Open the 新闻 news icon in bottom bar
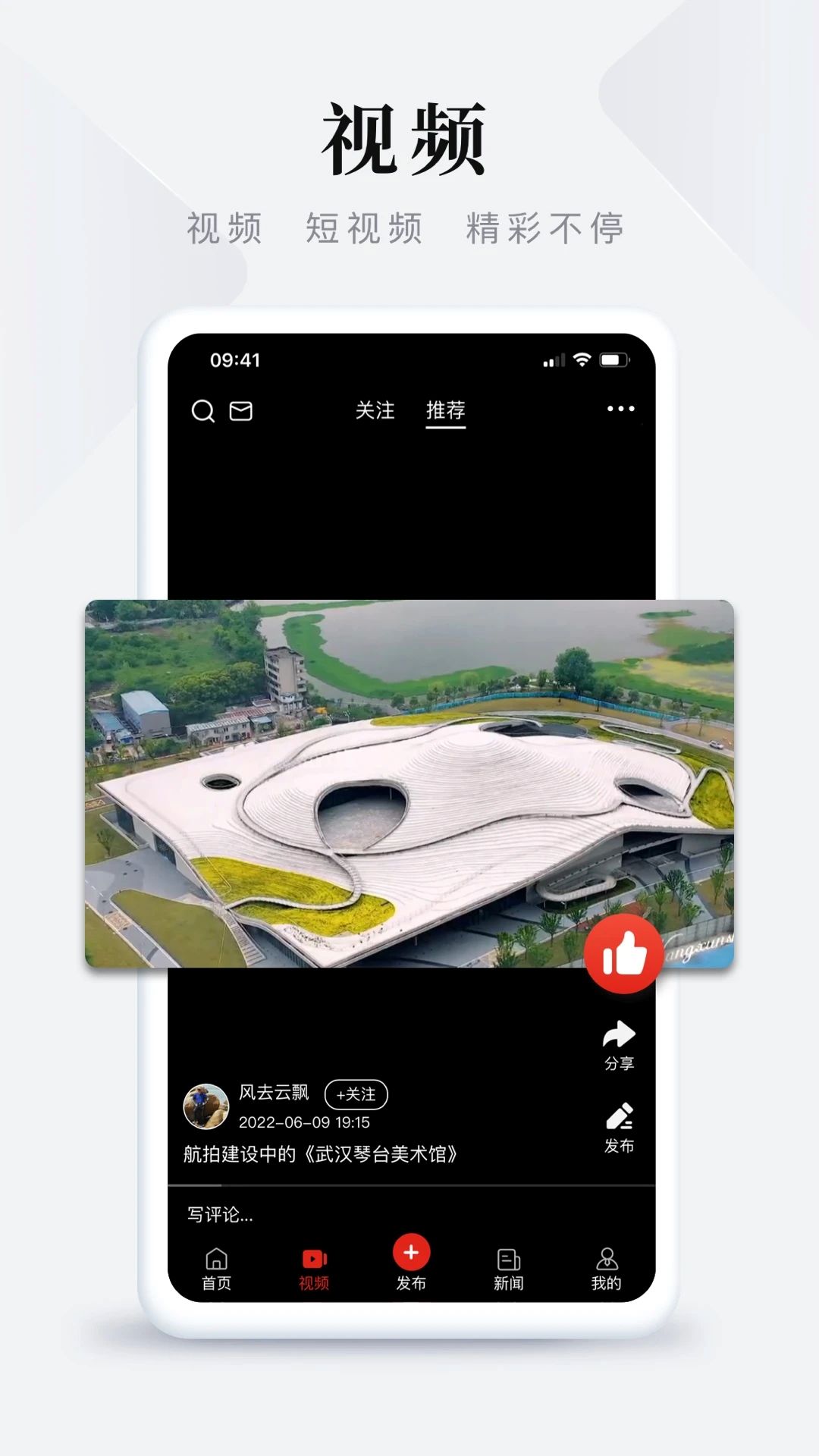 click(x=507, y=1257)
